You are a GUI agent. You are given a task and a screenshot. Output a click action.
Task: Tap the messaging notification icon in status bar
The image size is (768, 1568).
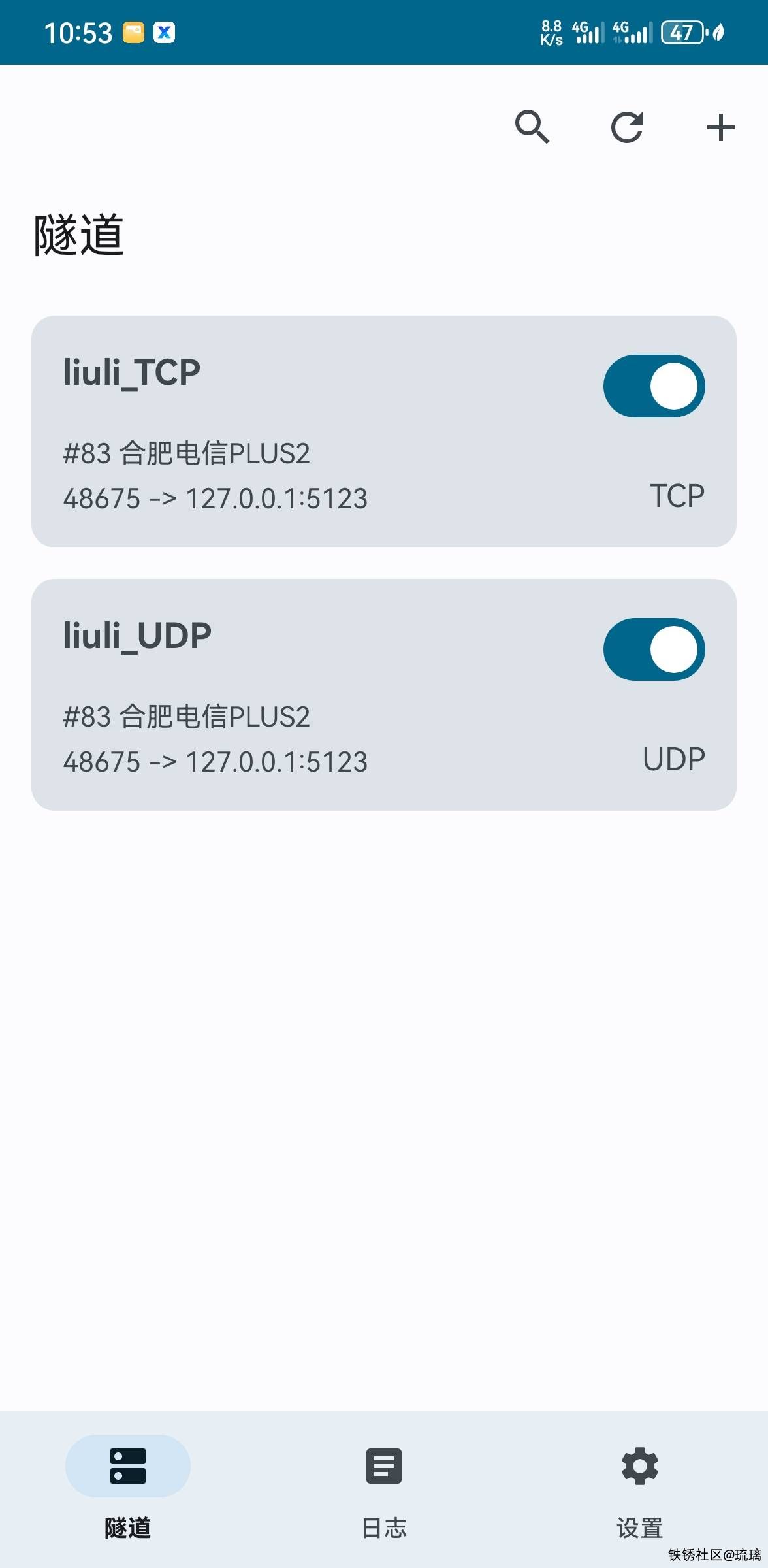tap(133, 32)
